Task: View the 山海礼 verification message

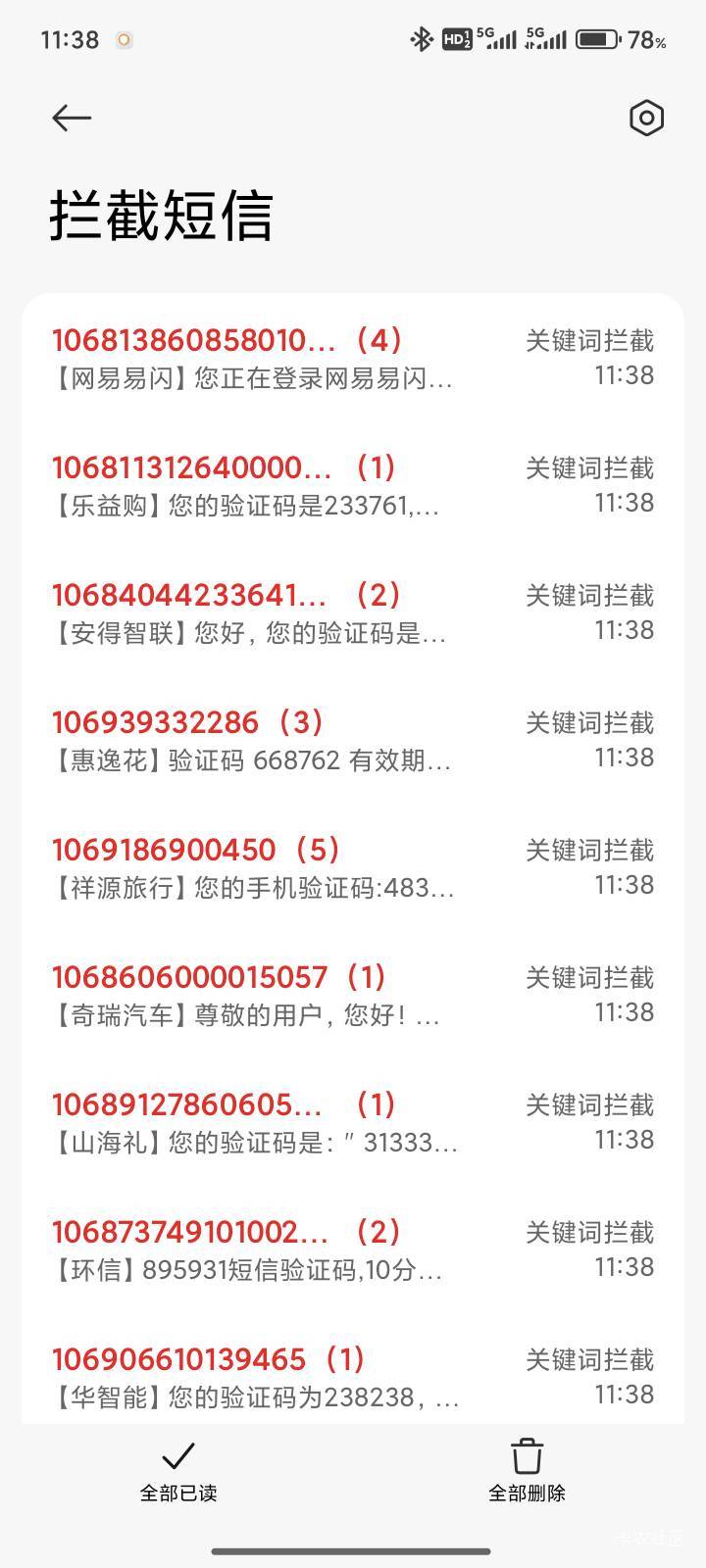Action: pyautogui.click(x=353, y=1122)
